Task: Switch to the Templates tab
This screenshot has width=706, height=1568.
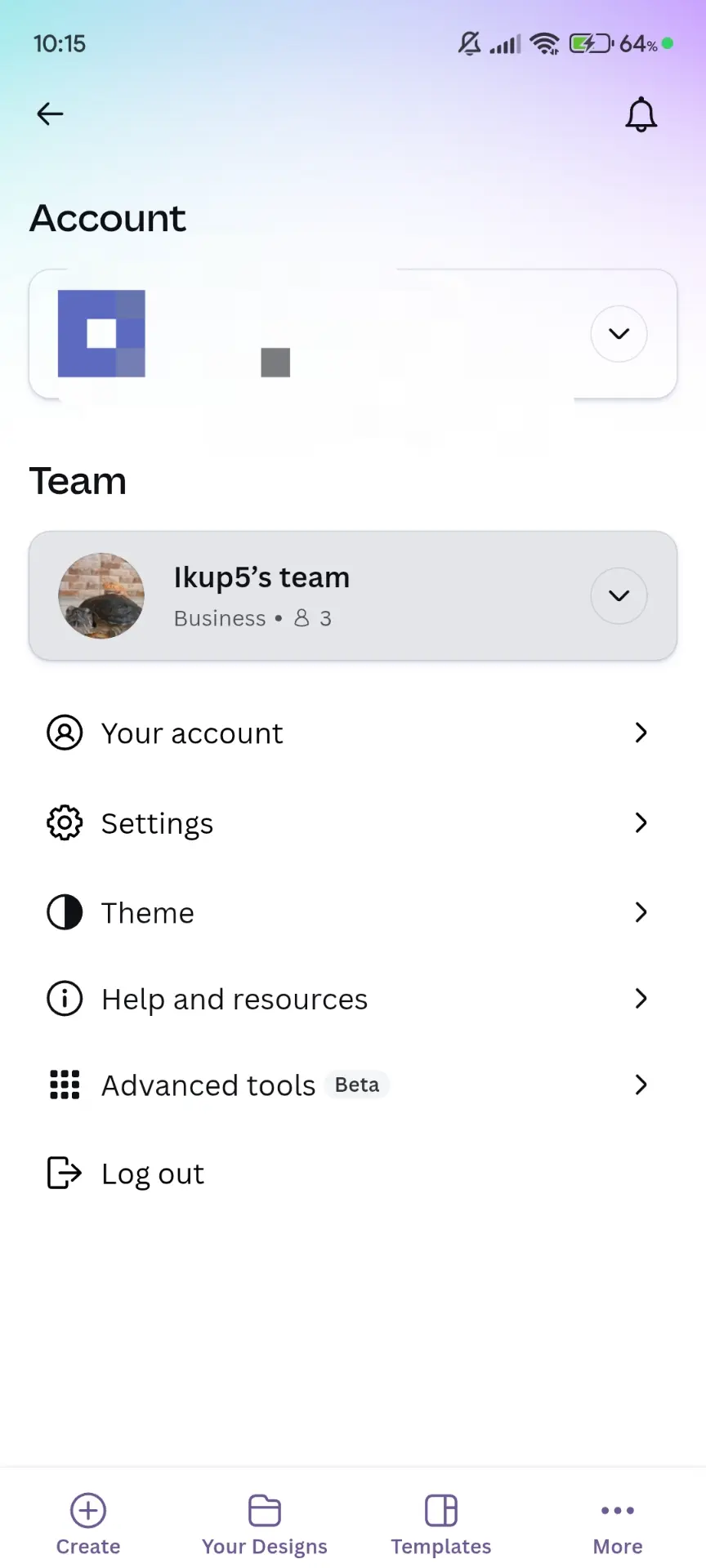Action: [x=441, y=1524]
